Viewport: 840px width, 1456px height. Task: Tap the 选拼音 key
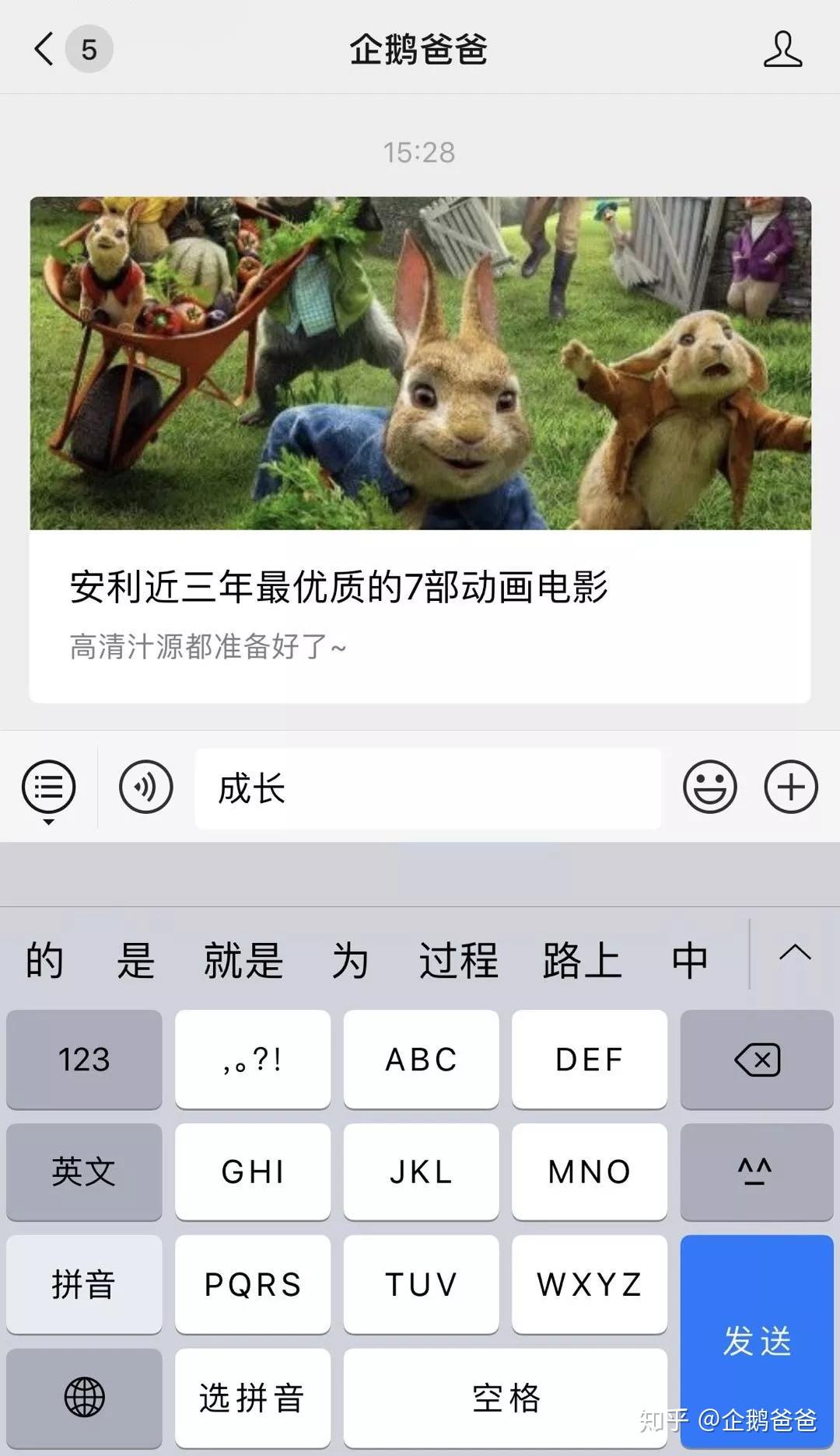(252, 1397)
